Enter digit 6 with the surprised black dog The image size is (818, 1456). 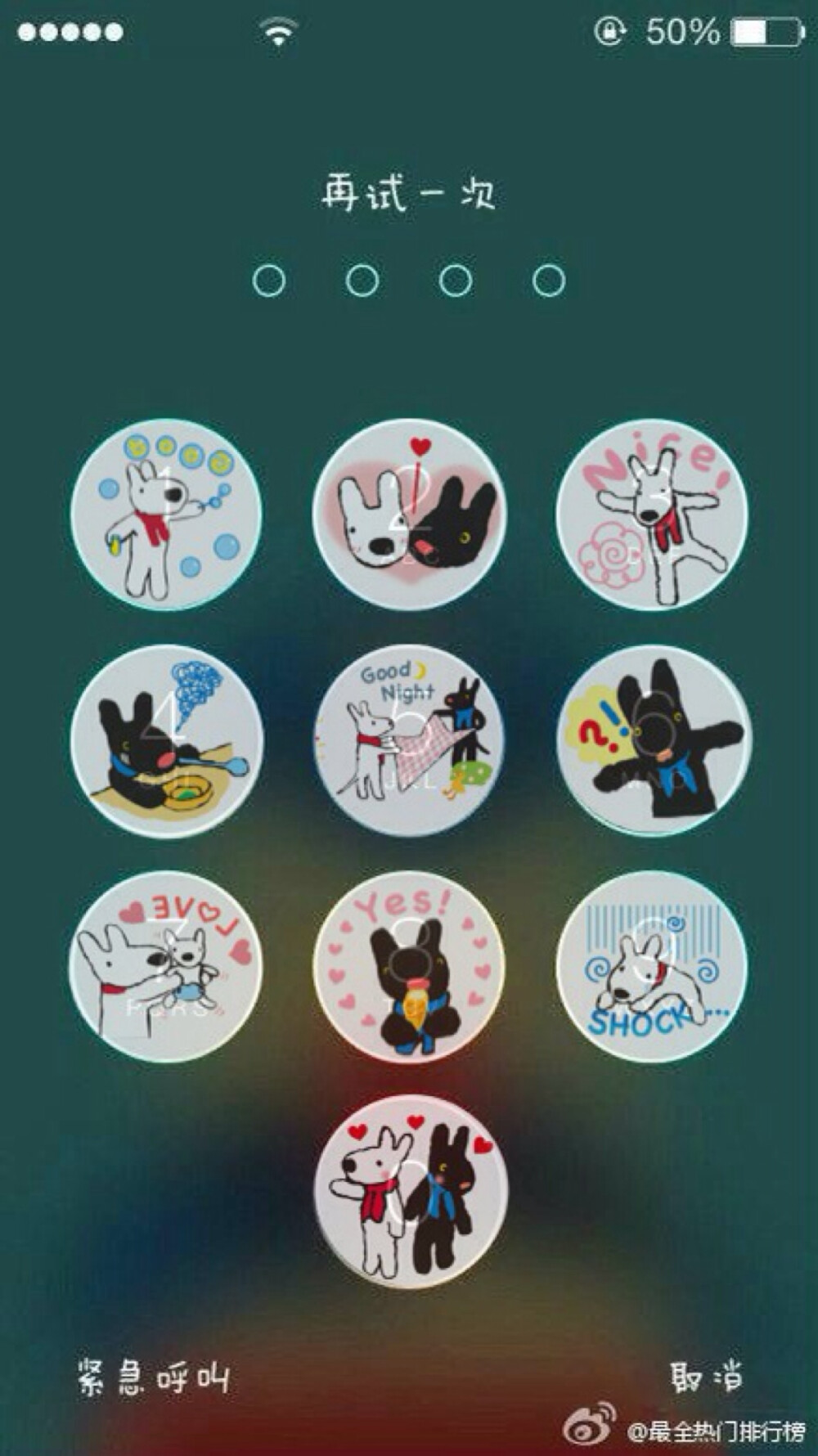pyautogui.click(x=652, y=741)
